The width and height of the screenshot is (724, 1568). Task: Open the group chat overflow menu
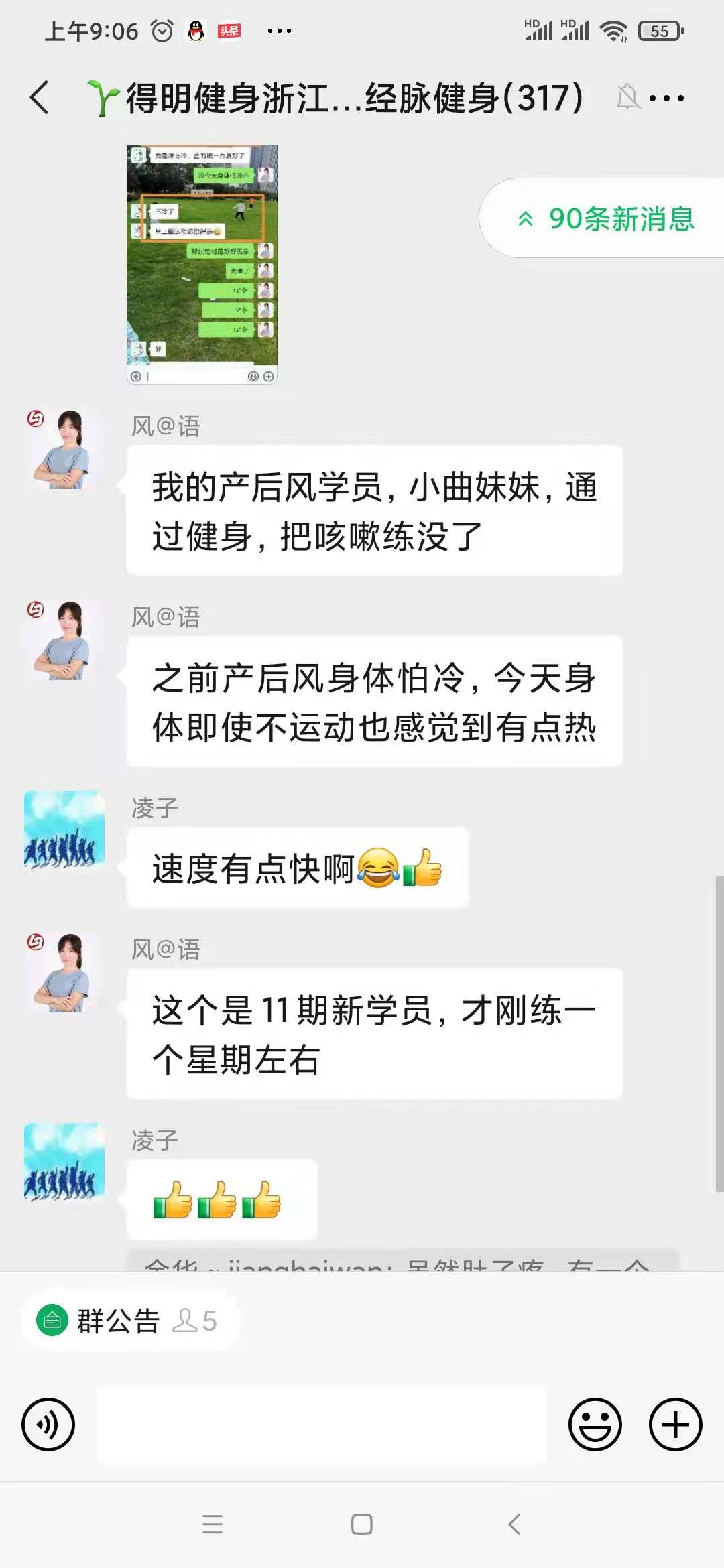[x=666, y=98]
